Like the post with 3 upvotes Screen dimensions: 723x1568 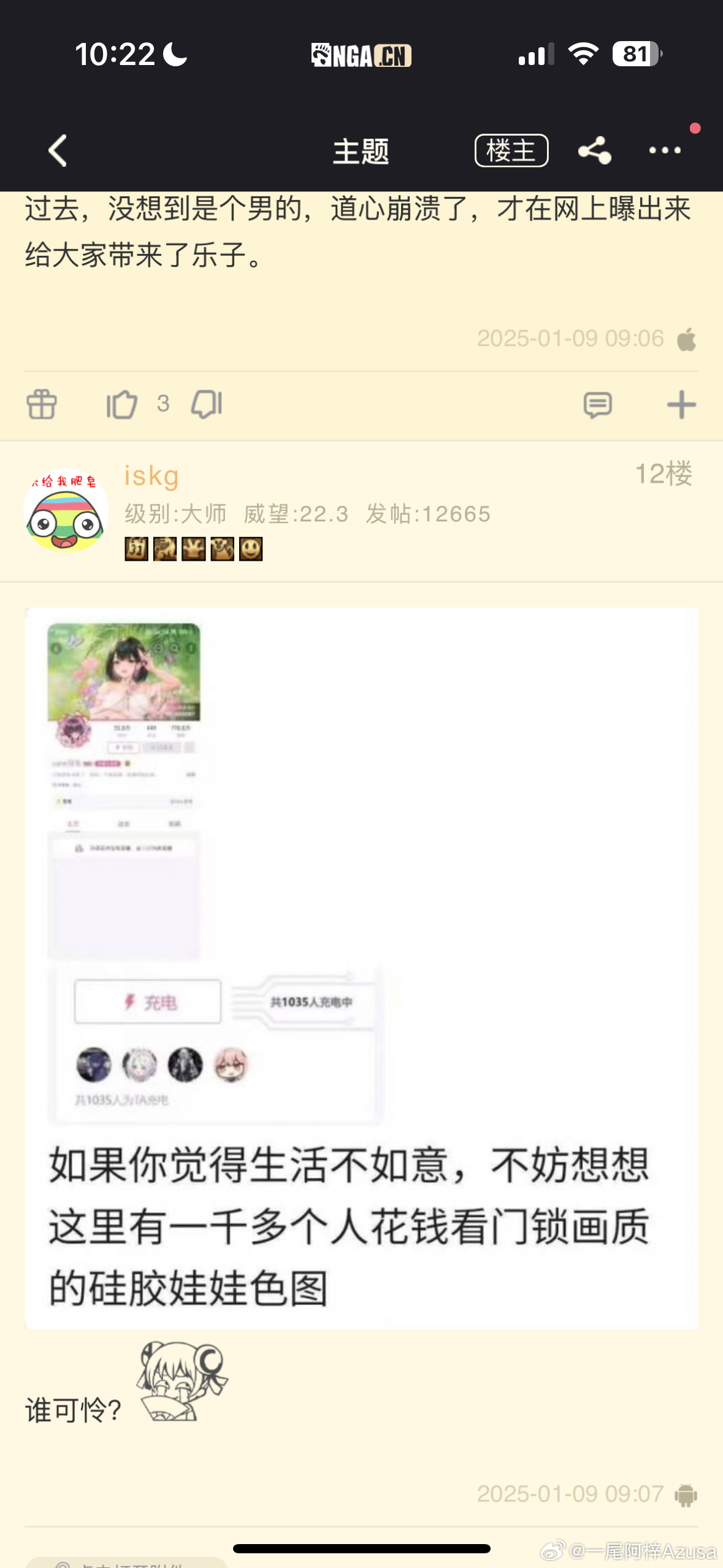tap(121, 405)
